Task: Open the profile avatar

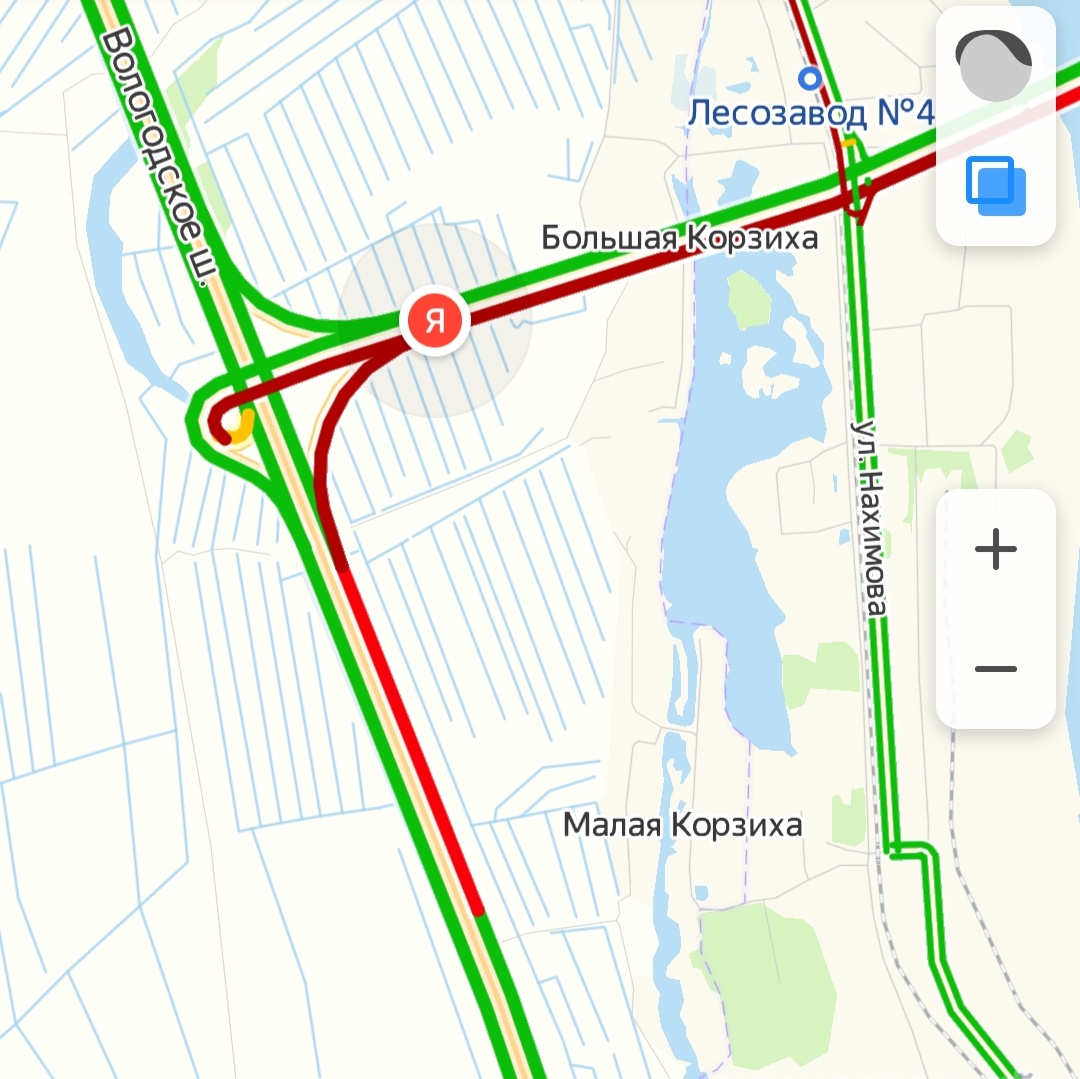Action: coord(995,66)
